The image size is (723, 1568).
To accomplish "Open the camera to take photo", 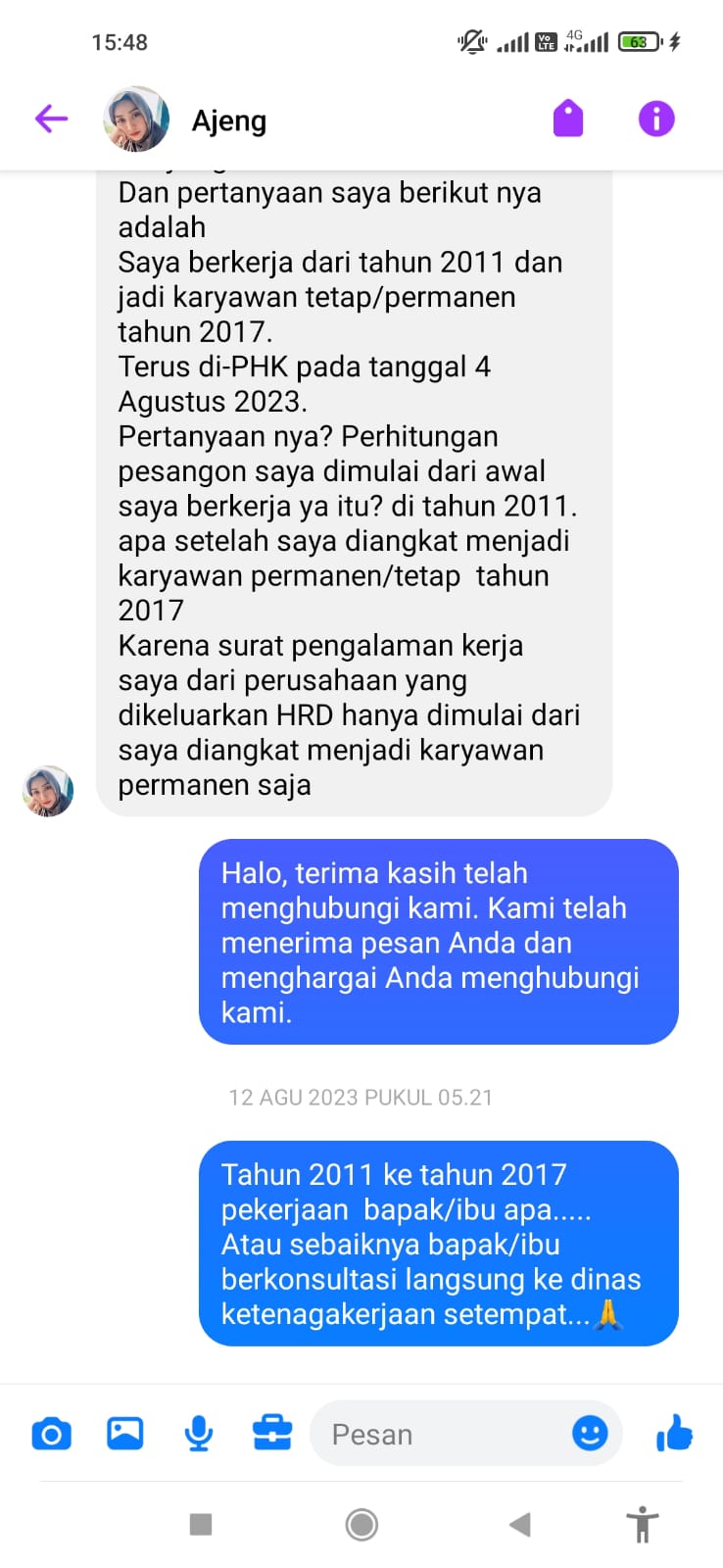I will 52,1435.
